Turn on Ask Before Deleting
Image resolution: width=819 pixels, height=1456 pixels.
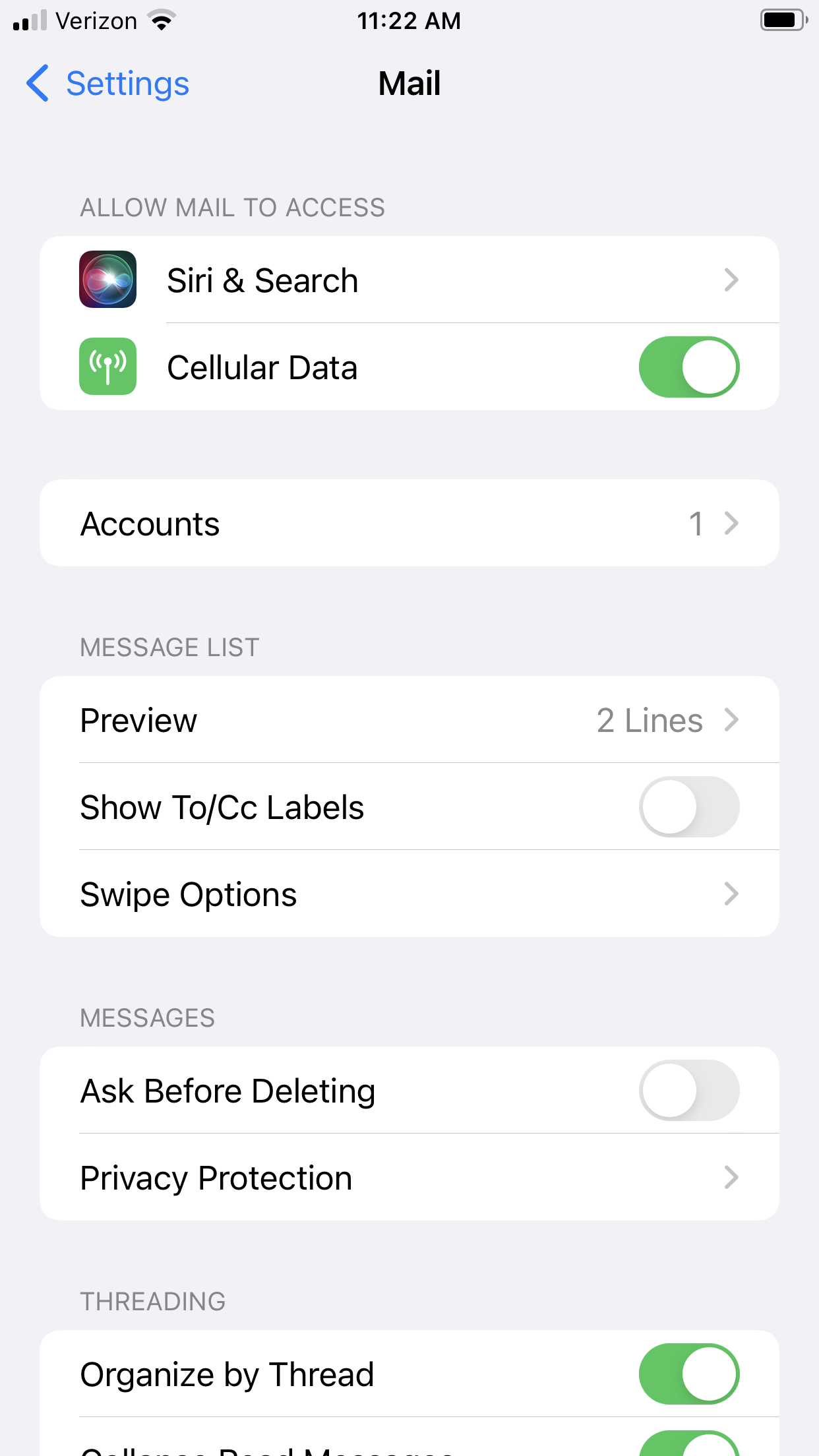tap(688, 1091)
